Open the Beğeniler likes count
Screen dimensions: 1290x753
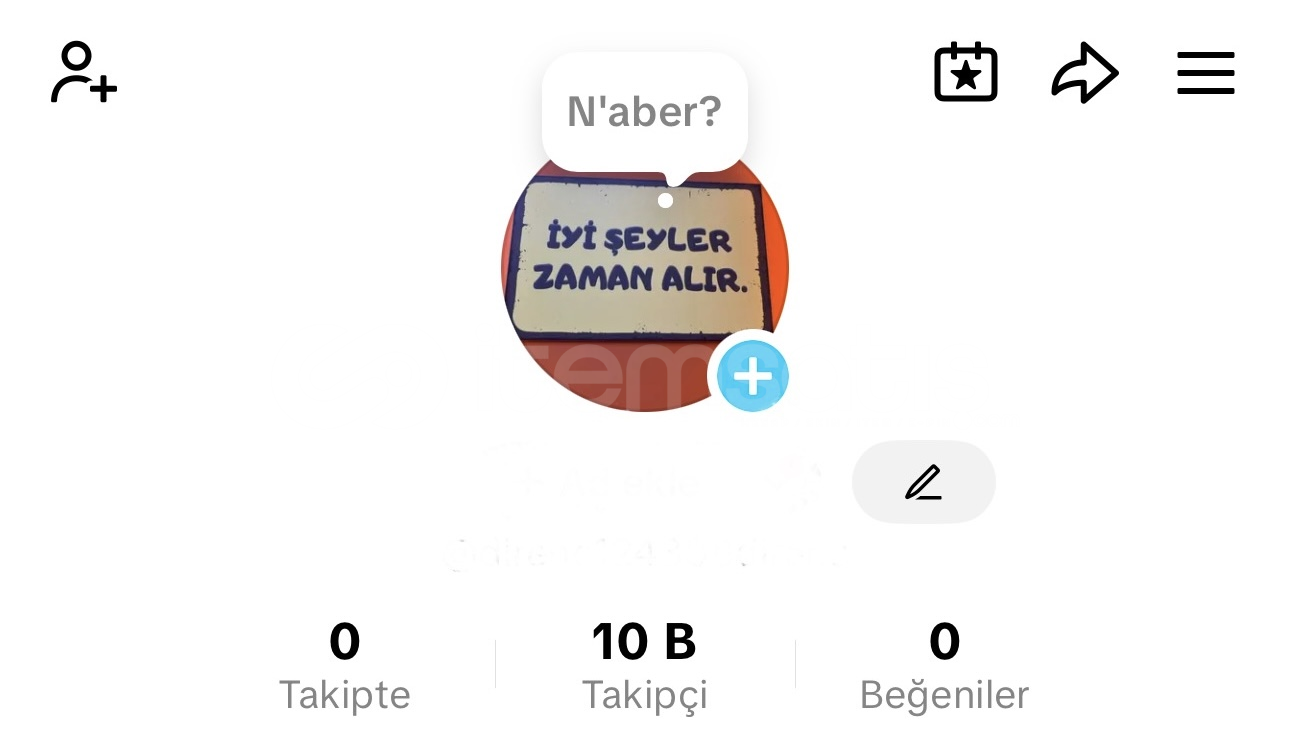click(x=944, y=666)
